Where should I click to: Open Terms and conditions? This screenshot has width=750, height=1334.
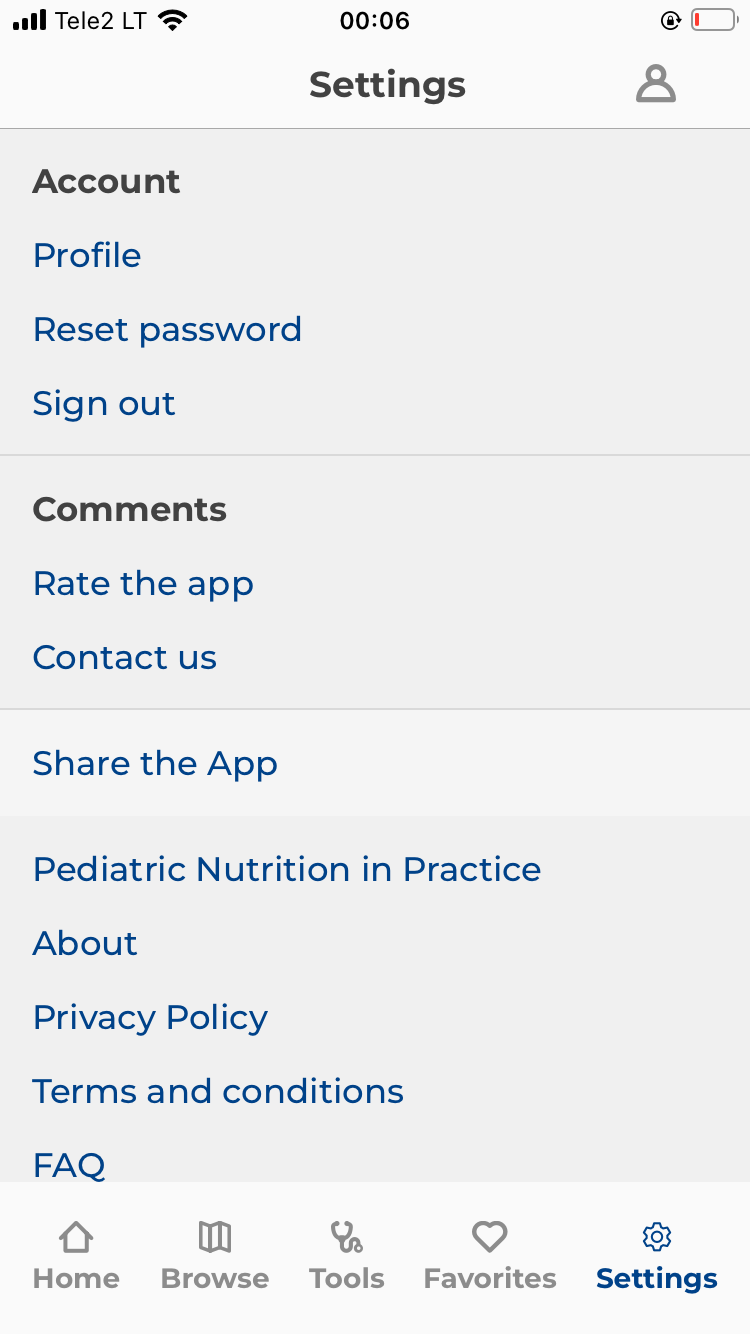point(218,1091)
